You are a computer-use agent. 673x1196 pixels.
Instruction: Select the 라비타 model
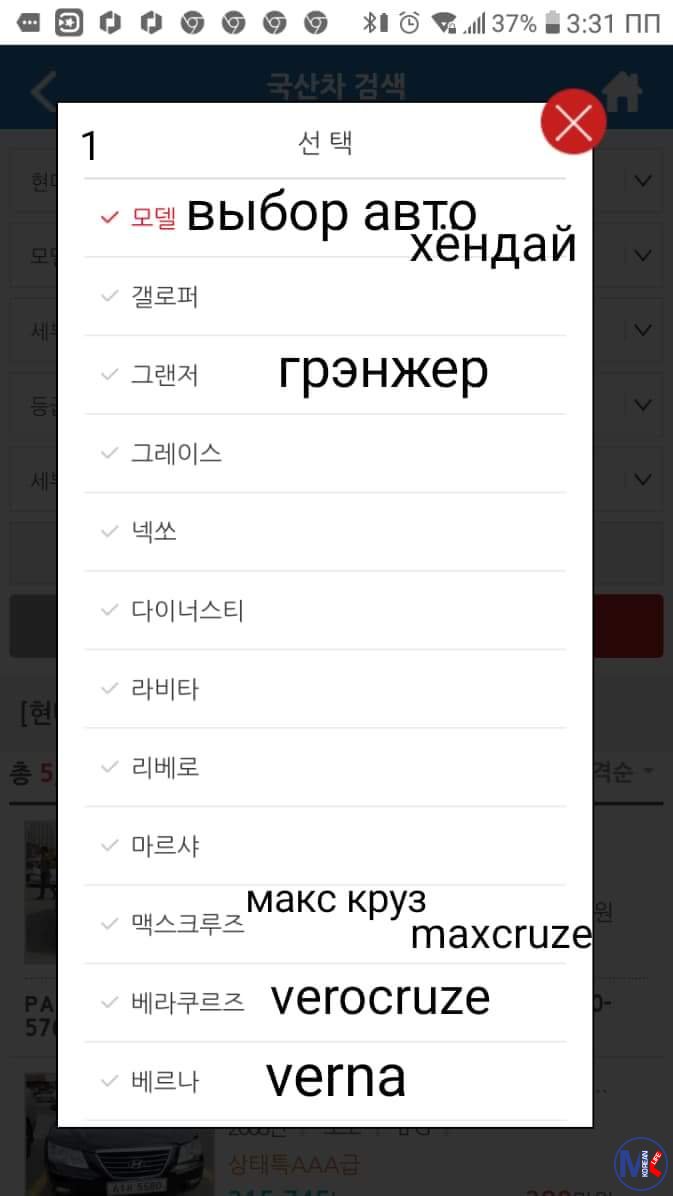click(165, 689)
